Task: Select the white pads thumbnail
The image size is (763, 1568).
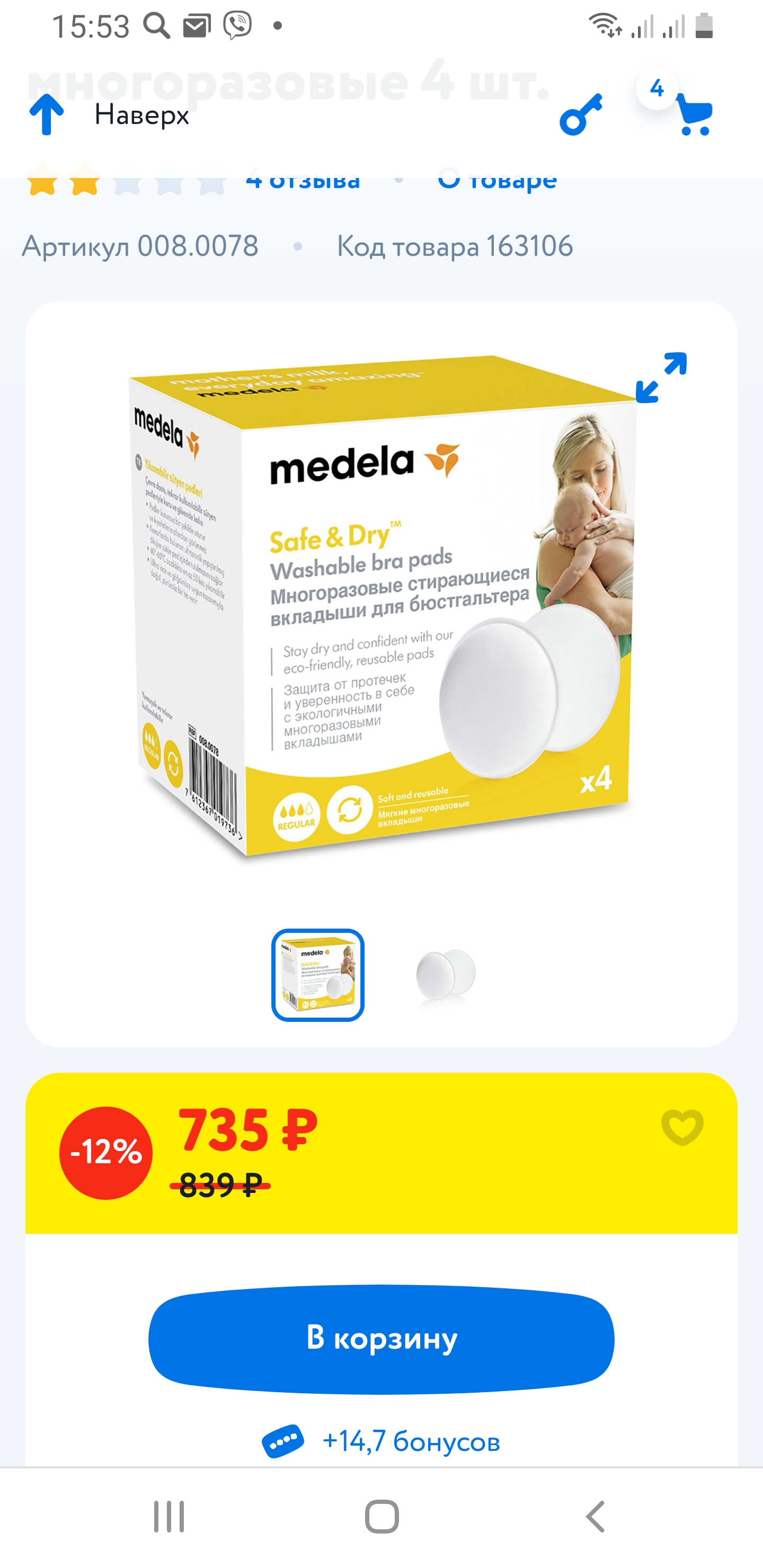Action: pyautogui.click(x=445, y=975)
